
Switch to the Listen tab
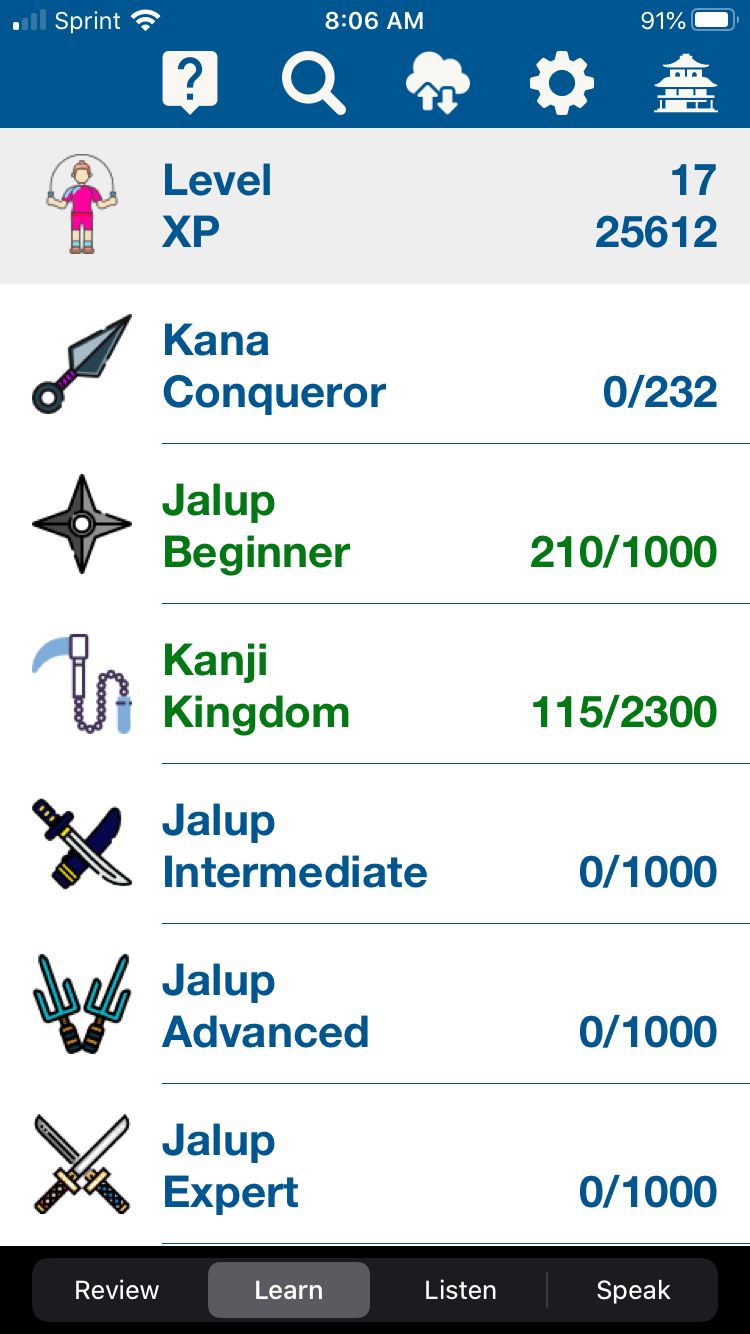pyautogui.click(x=460, y=1290)
